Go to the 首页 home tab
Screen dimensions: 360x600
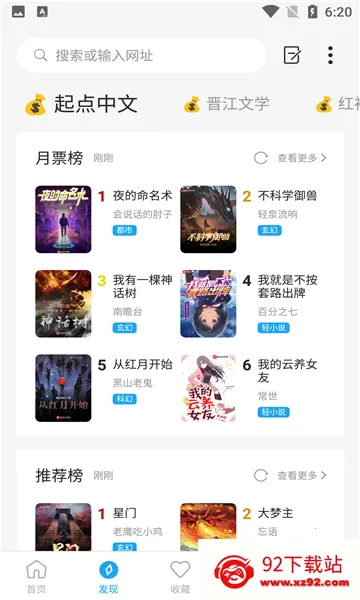pyautogui.click(x=36, y=577)
